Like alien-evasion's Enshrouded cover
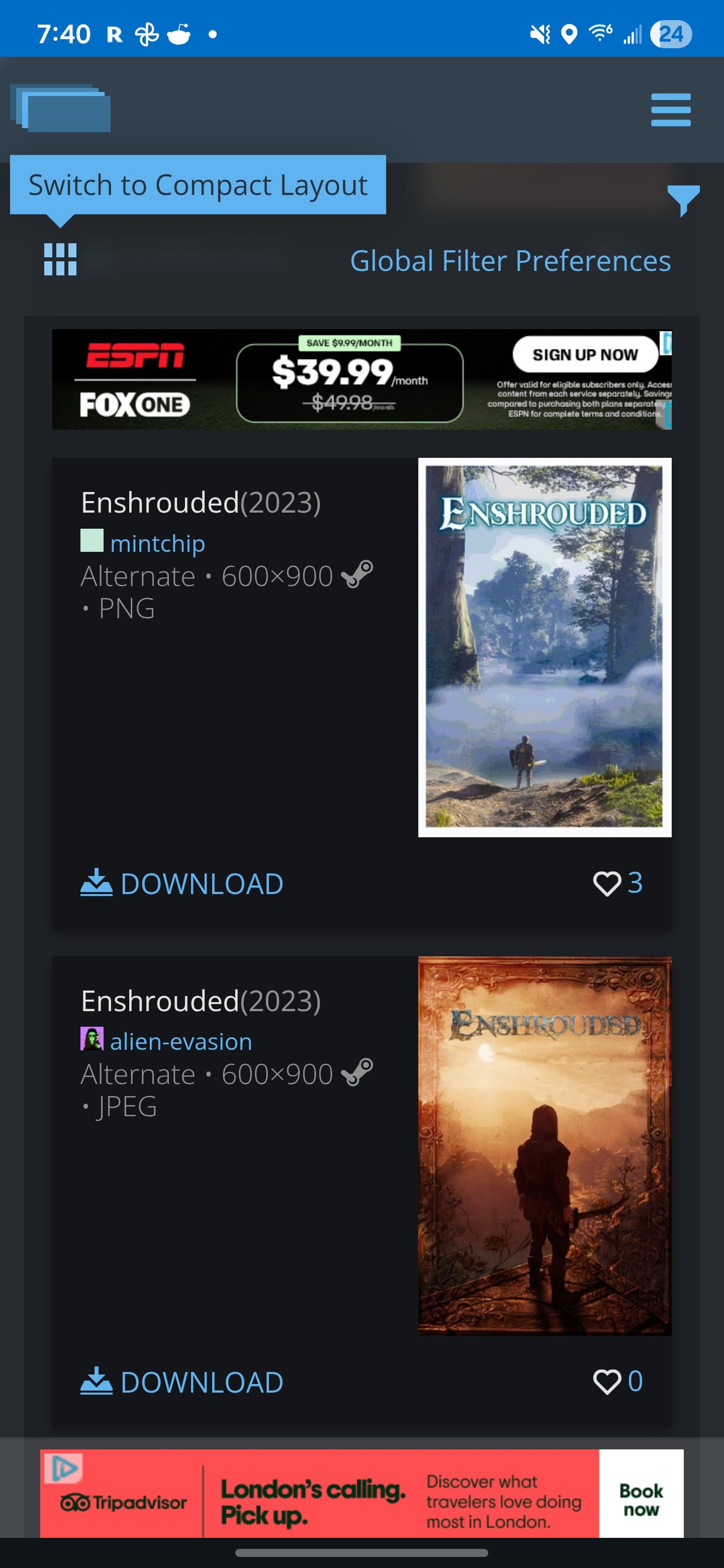 (606, 1382)
